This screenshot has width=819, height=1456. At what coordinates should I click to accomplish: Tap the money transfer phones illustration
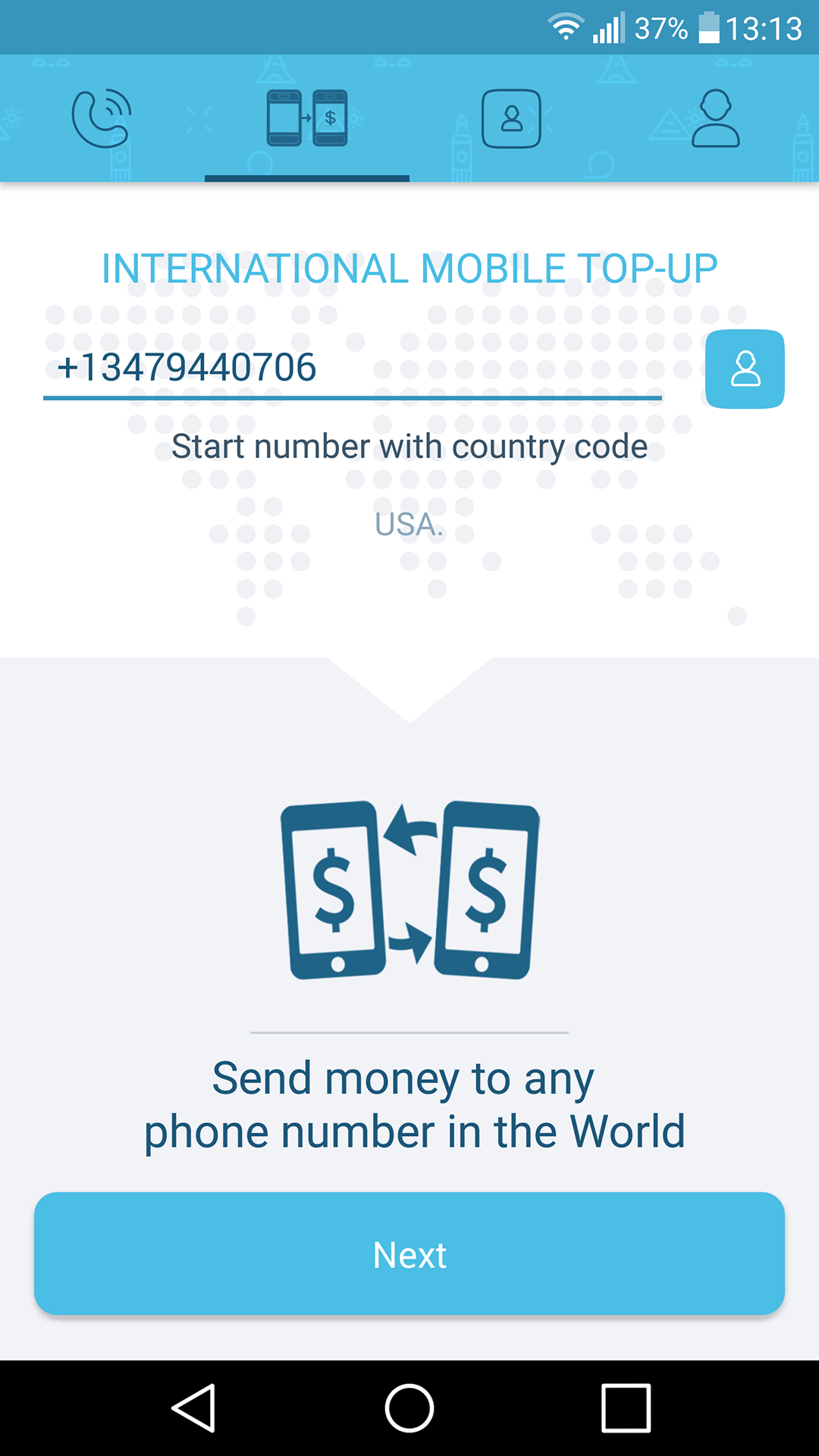click(x=409, y=891)
